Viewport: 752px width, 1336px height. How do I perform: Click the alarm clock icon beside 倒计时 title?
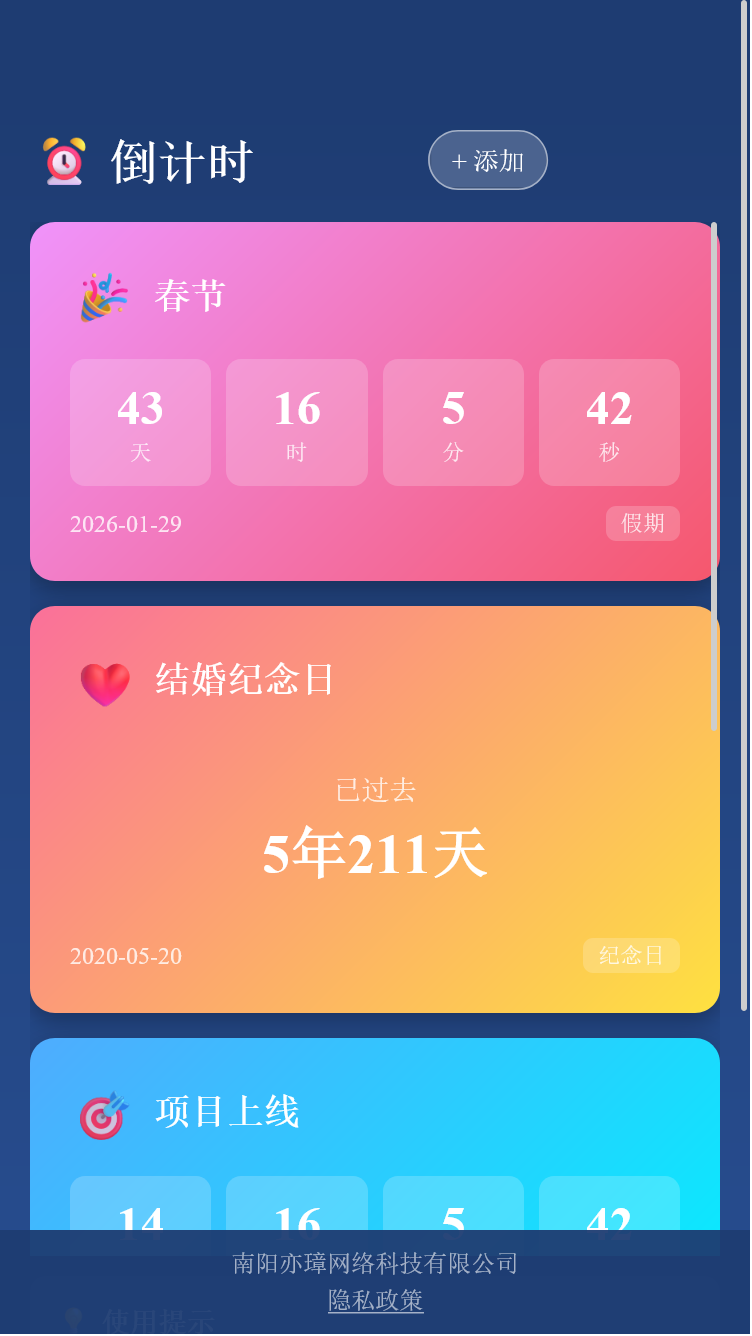pos(62,160)
